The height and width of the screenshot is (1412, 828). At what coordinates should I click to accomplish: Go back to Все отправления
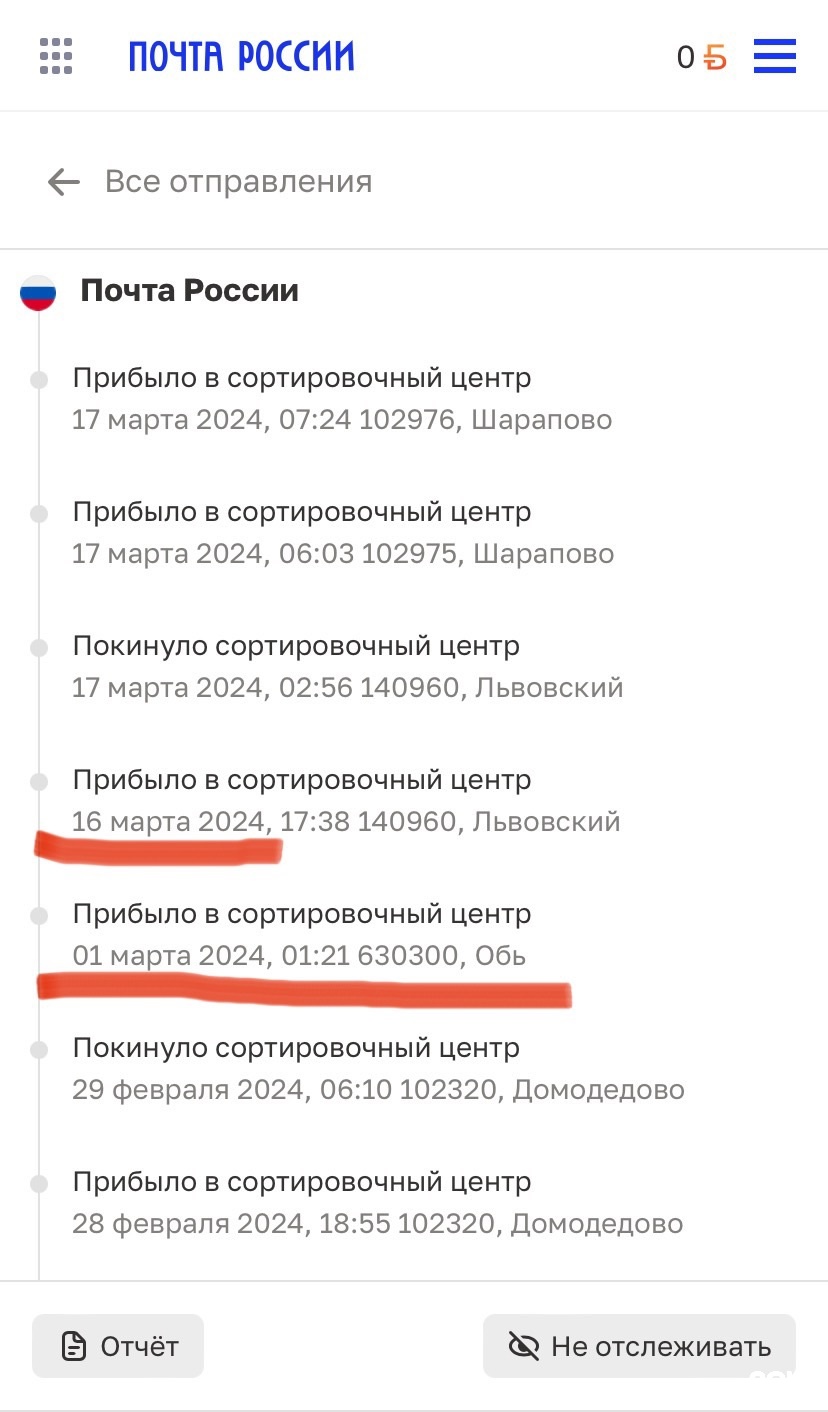click(x=210, y=182)
